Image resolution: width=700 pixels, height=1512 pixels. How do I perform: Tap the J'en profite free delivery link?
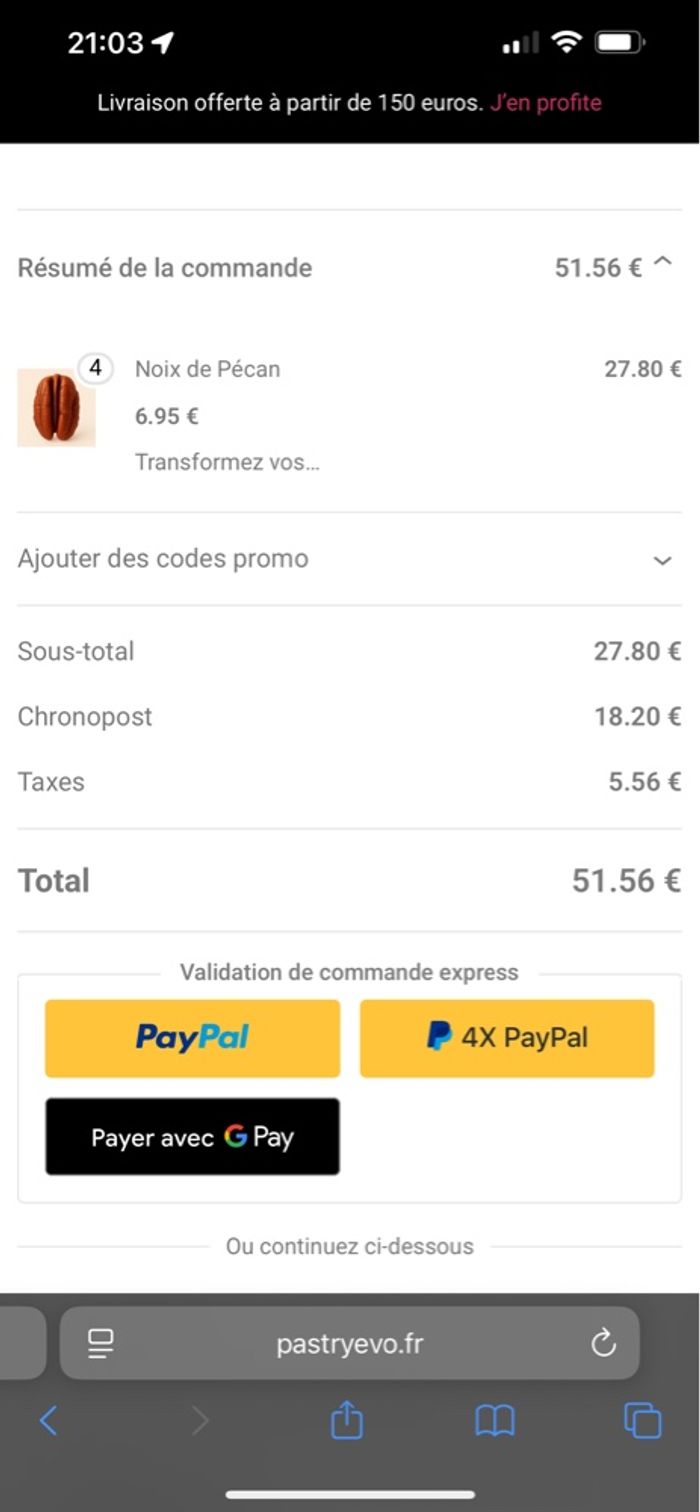(x=545, y=102)
